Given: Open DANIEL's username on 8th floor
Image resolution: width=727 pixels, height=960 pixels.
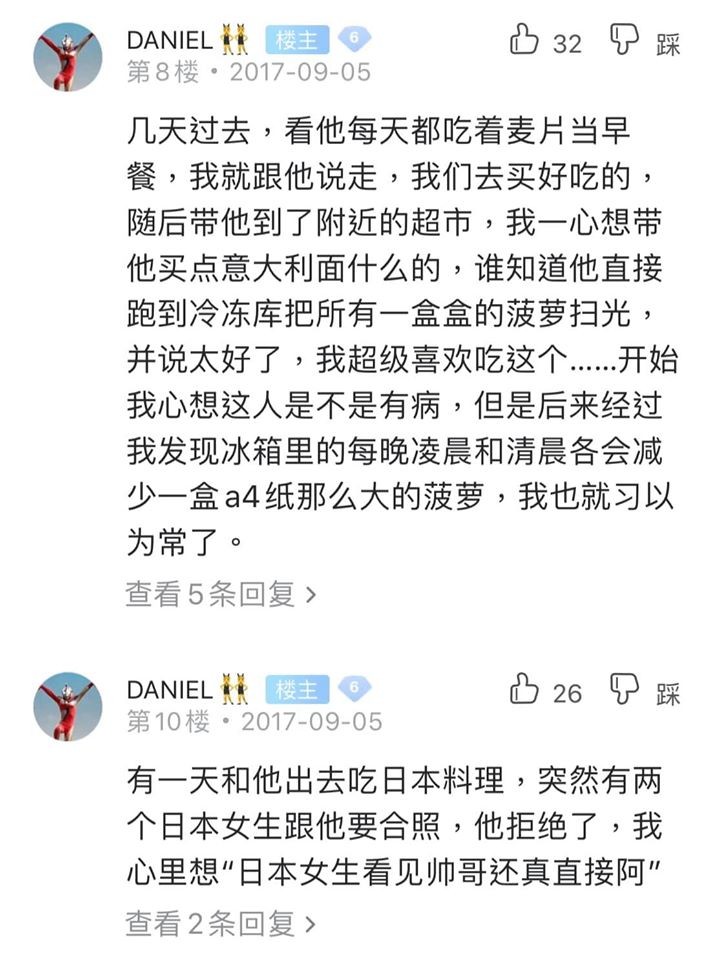Looking at the screenshot, I should tap(169, 41).
